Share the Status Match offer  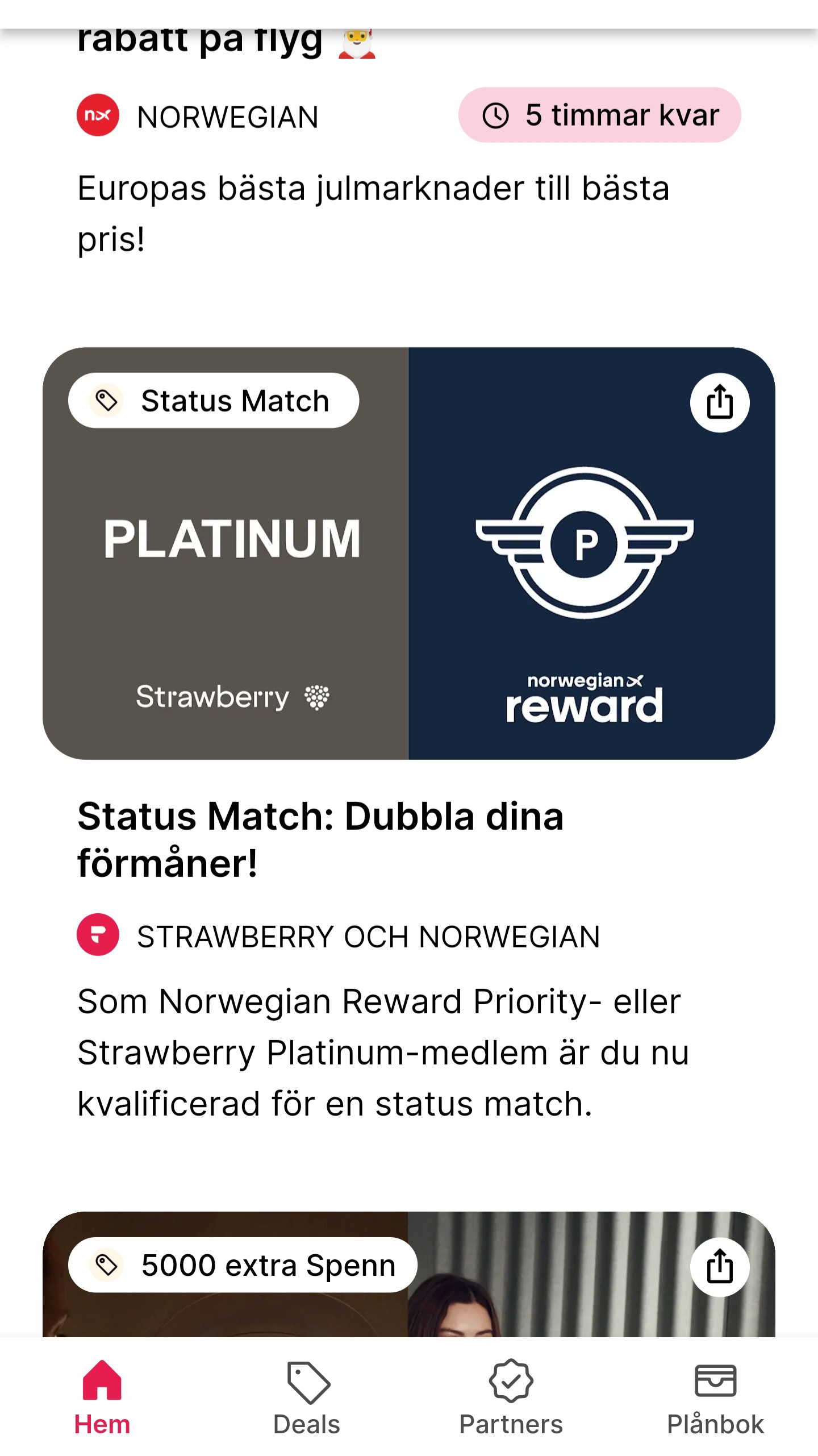point(719,402)
